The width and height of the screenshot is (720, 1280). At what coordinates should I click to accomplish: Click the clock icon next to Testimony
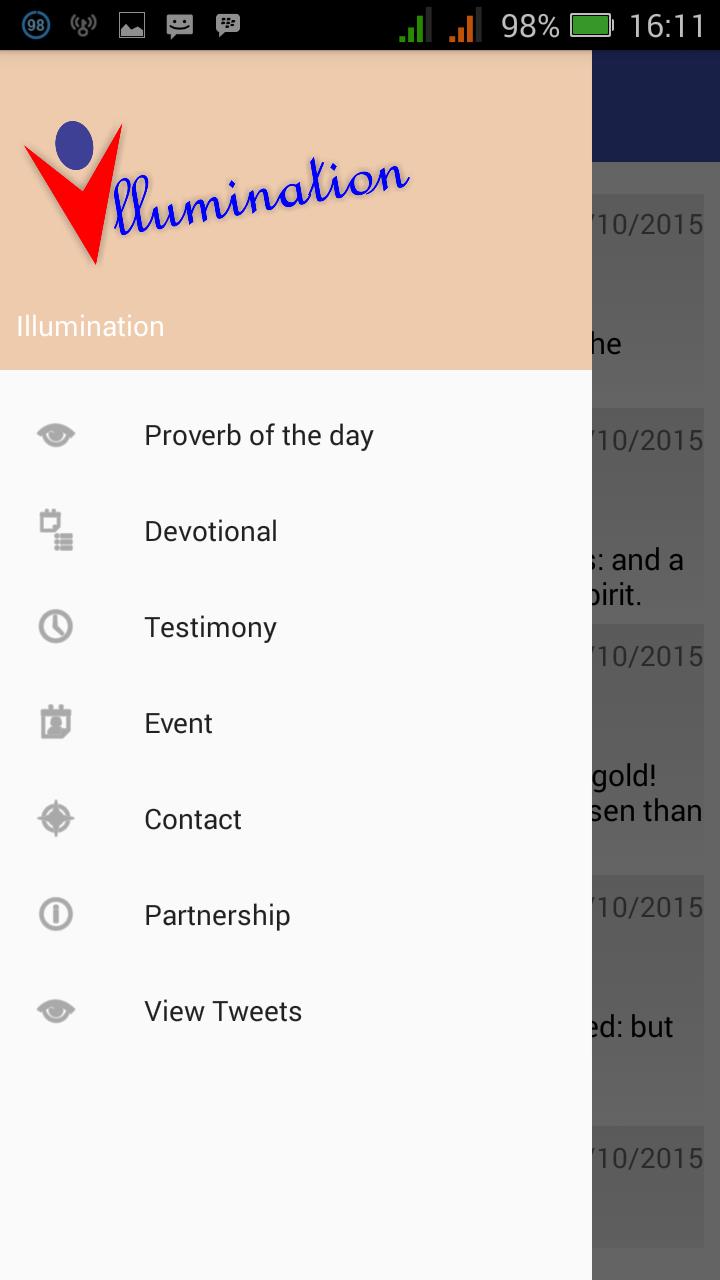(55, 626)
